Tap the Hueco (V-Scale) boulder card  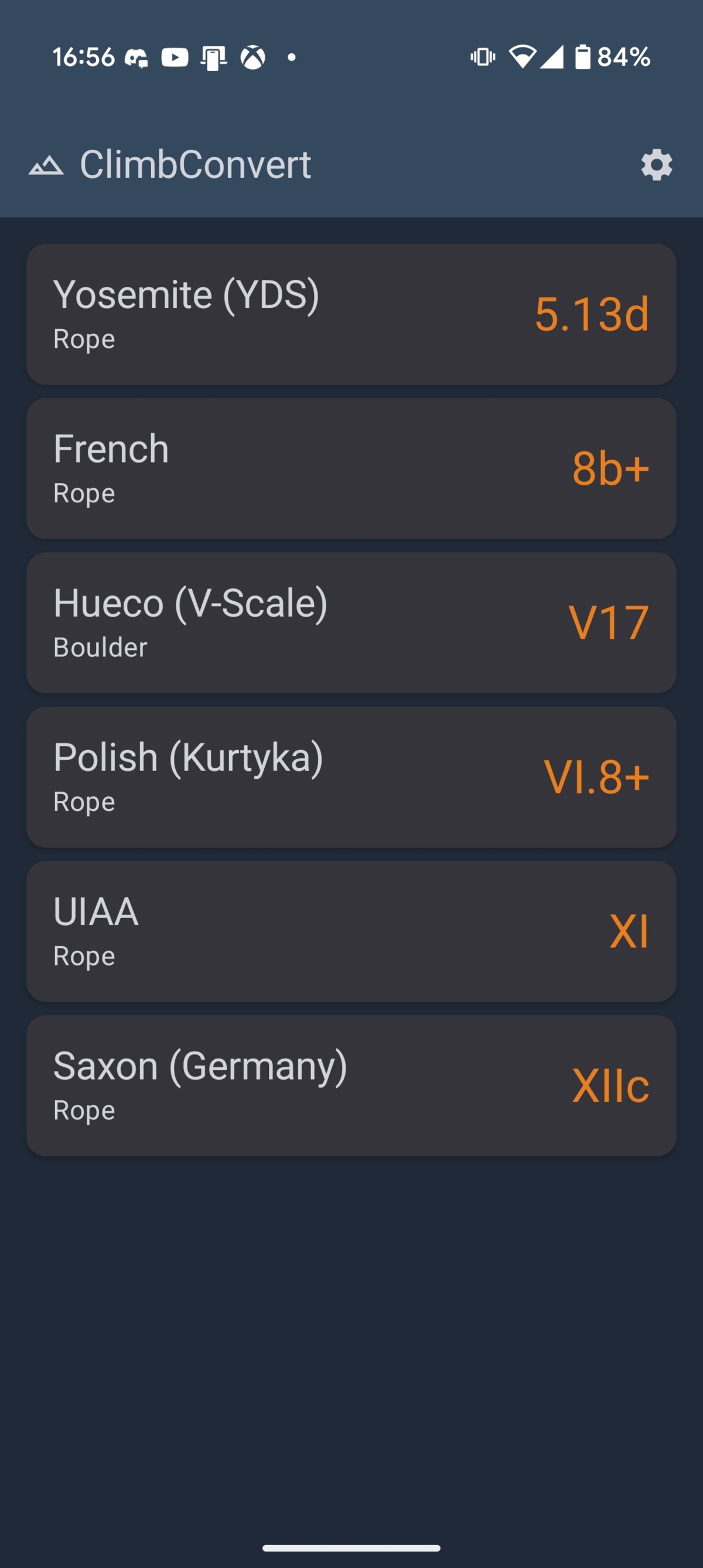[351, 623]
